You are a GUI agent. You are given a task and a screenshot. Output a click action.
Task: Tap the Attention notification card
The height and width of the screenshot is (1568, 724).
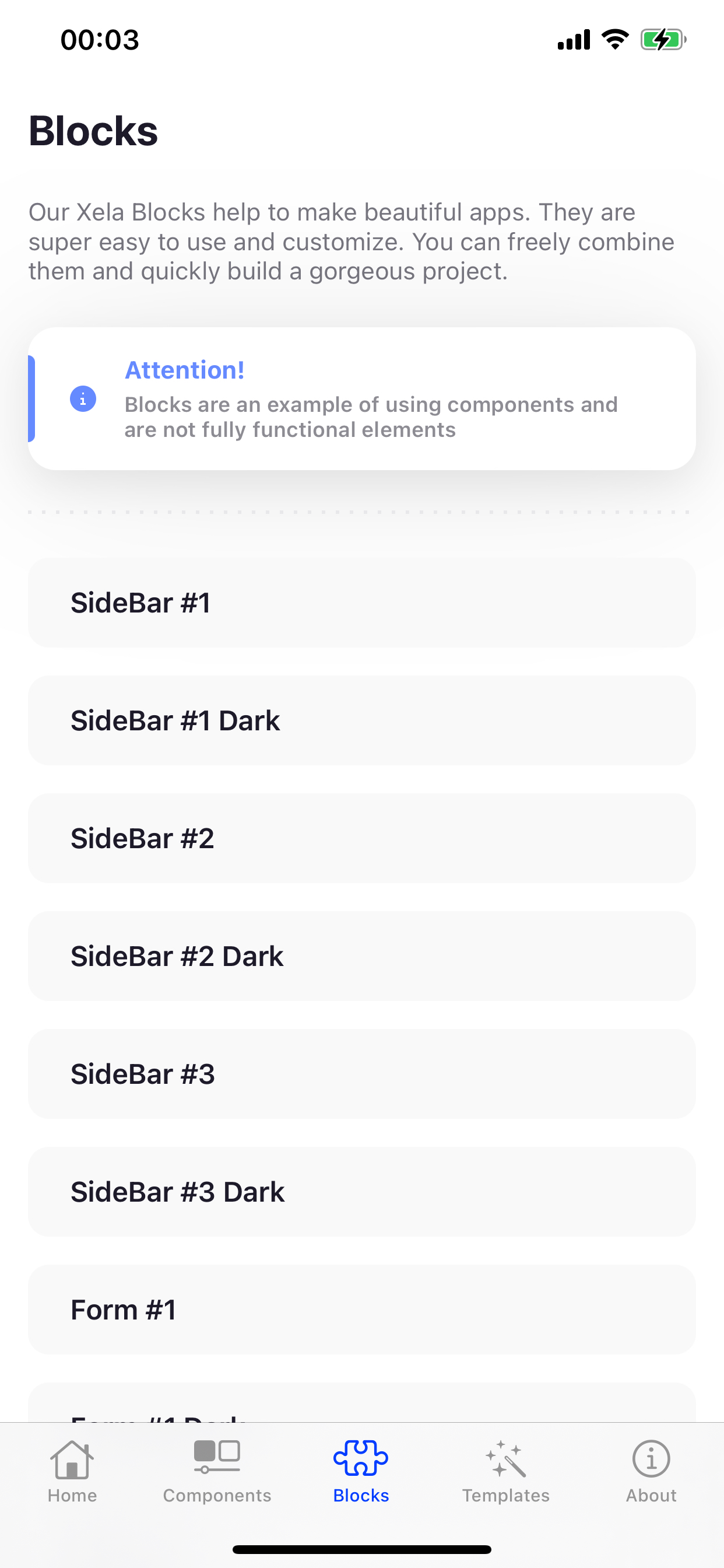pos(361,397)
